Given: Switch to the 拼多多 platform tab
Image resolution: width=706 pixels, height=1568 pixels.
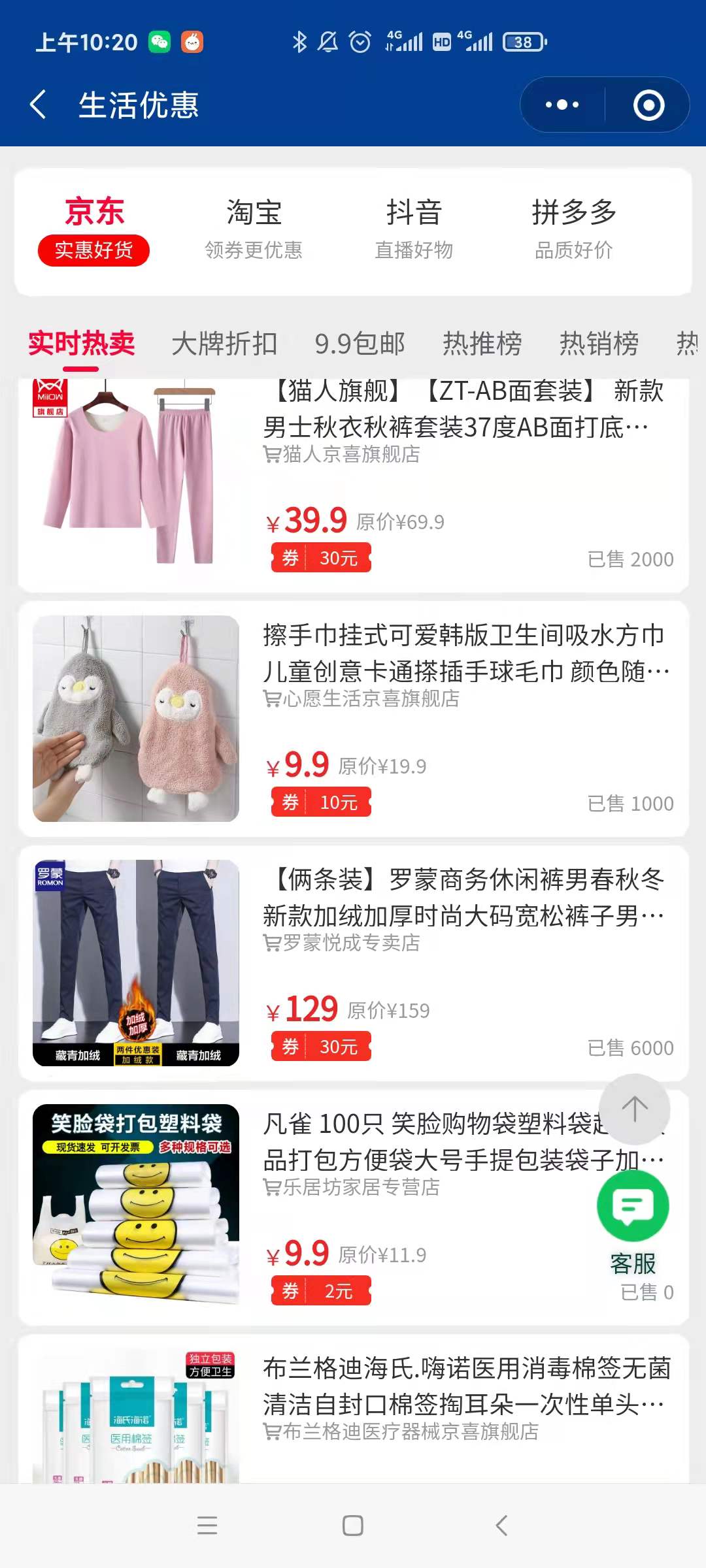Looking at the screenshot, I should tap(574, 229).
